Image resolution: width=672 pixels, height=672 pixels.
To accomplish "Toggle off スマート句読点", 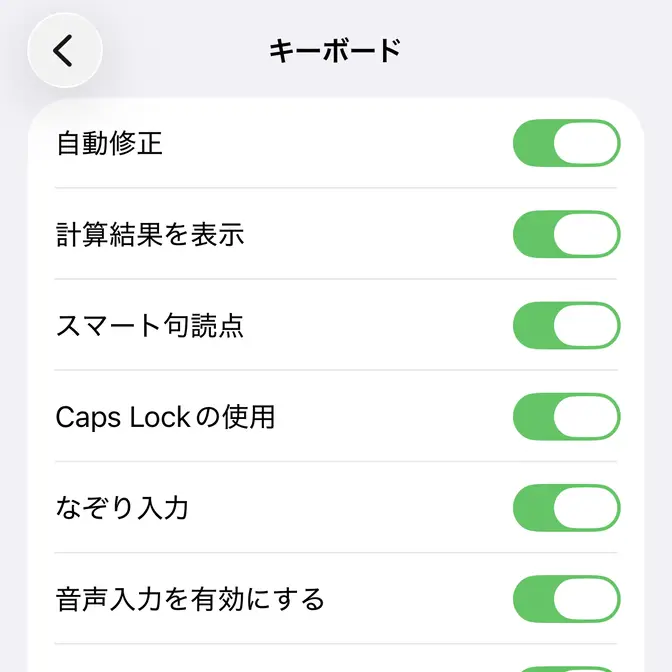I will point(566,325).
